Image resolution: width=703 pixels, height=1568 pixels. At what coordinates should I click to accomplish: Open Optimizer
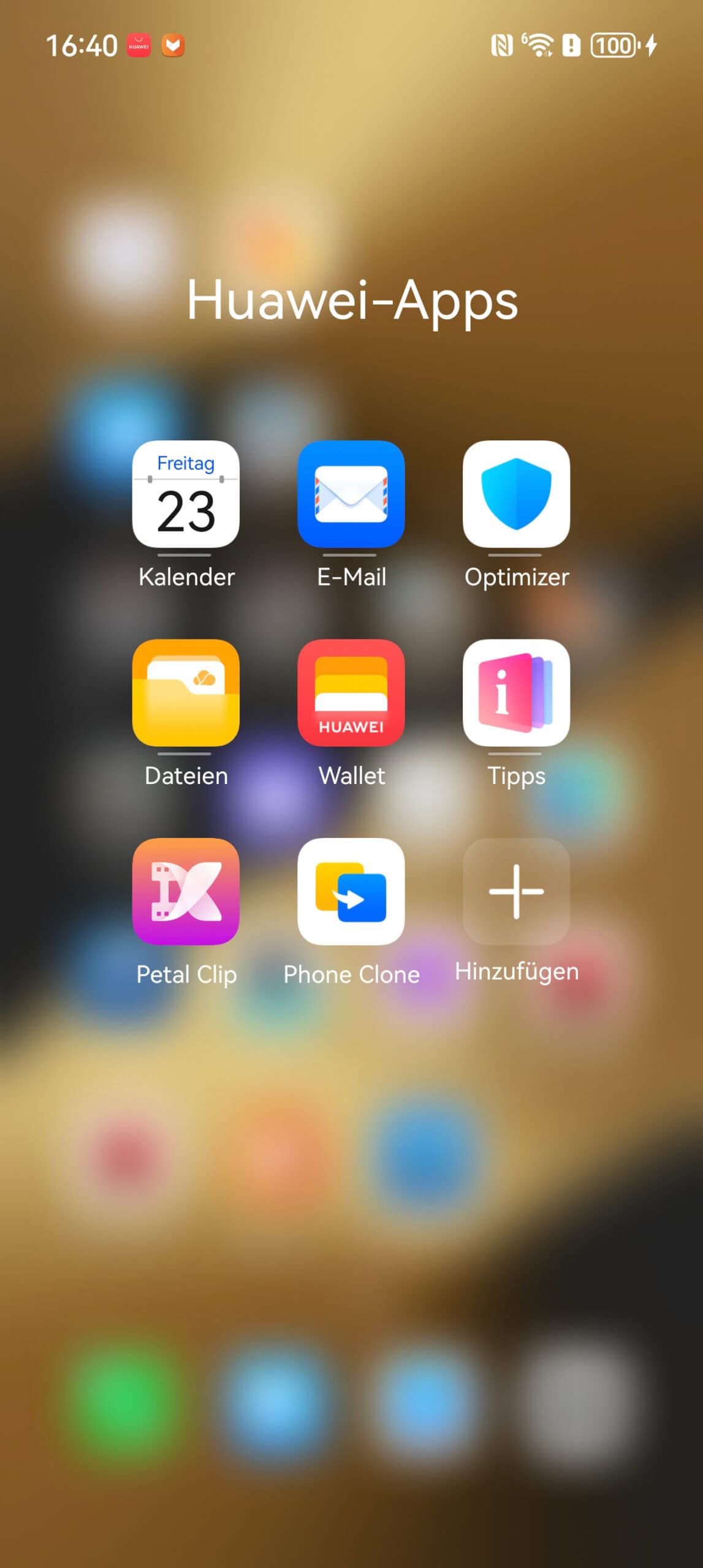(516, 494)
